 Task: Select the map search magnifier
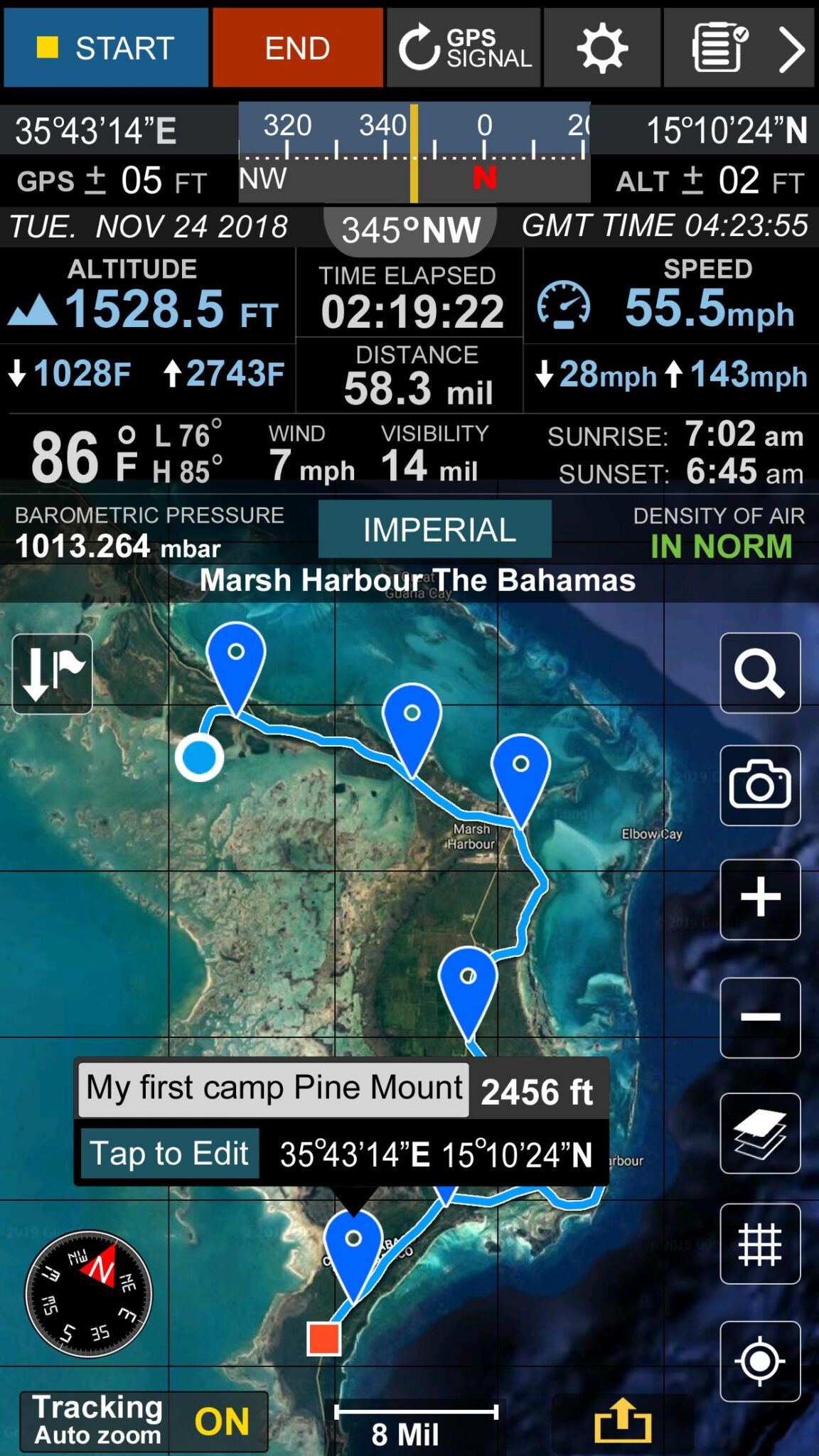click(x=760, y=671)
